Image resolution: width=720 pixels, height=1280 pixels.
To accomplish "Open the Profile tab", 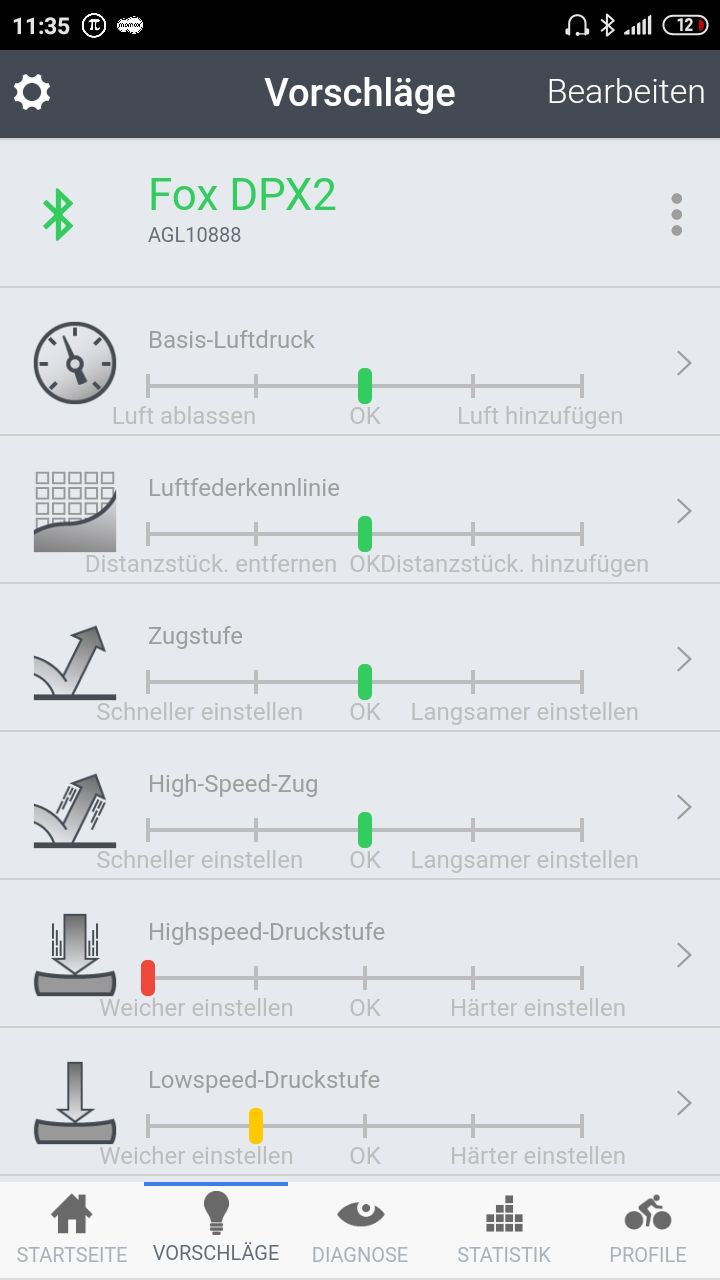I will click(x=648, y=1230).
